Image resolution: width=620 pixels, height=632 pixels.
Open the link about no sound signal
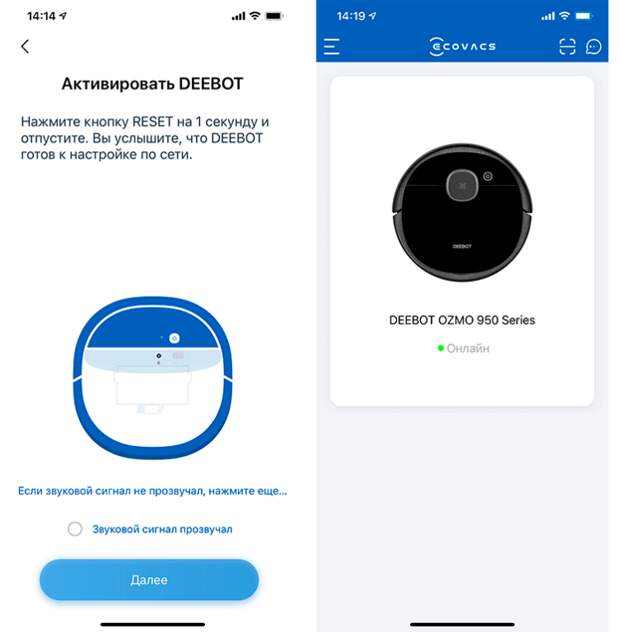[x=152, y=491]
